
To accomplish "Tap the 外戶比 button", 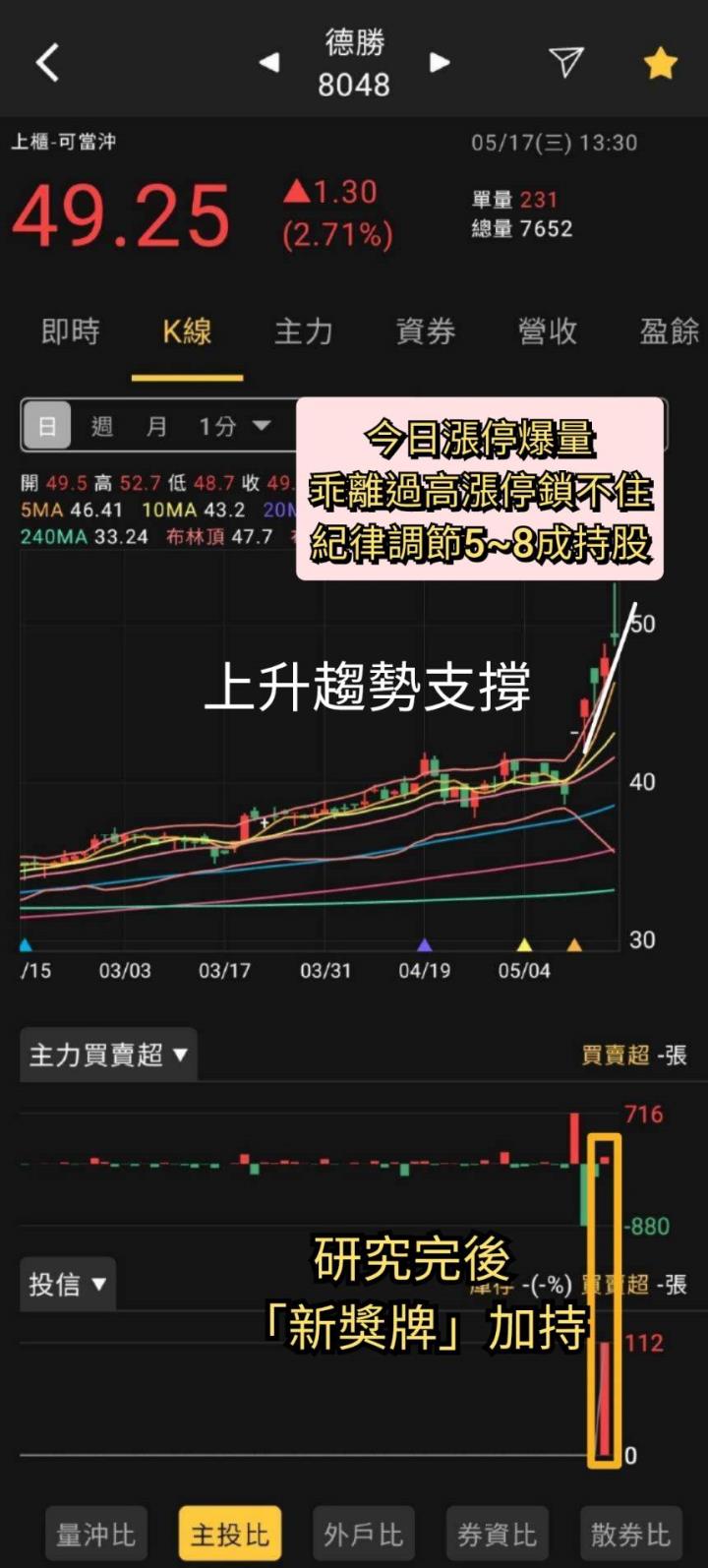I will 363,1534.
